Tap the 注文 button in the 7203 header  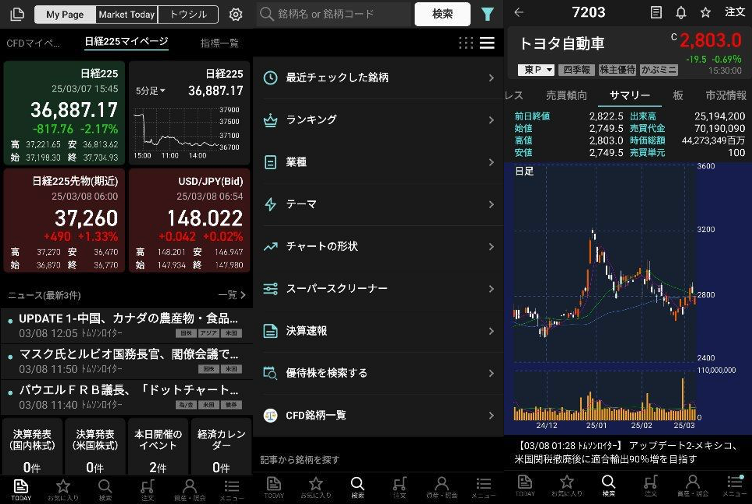[734, 13]
